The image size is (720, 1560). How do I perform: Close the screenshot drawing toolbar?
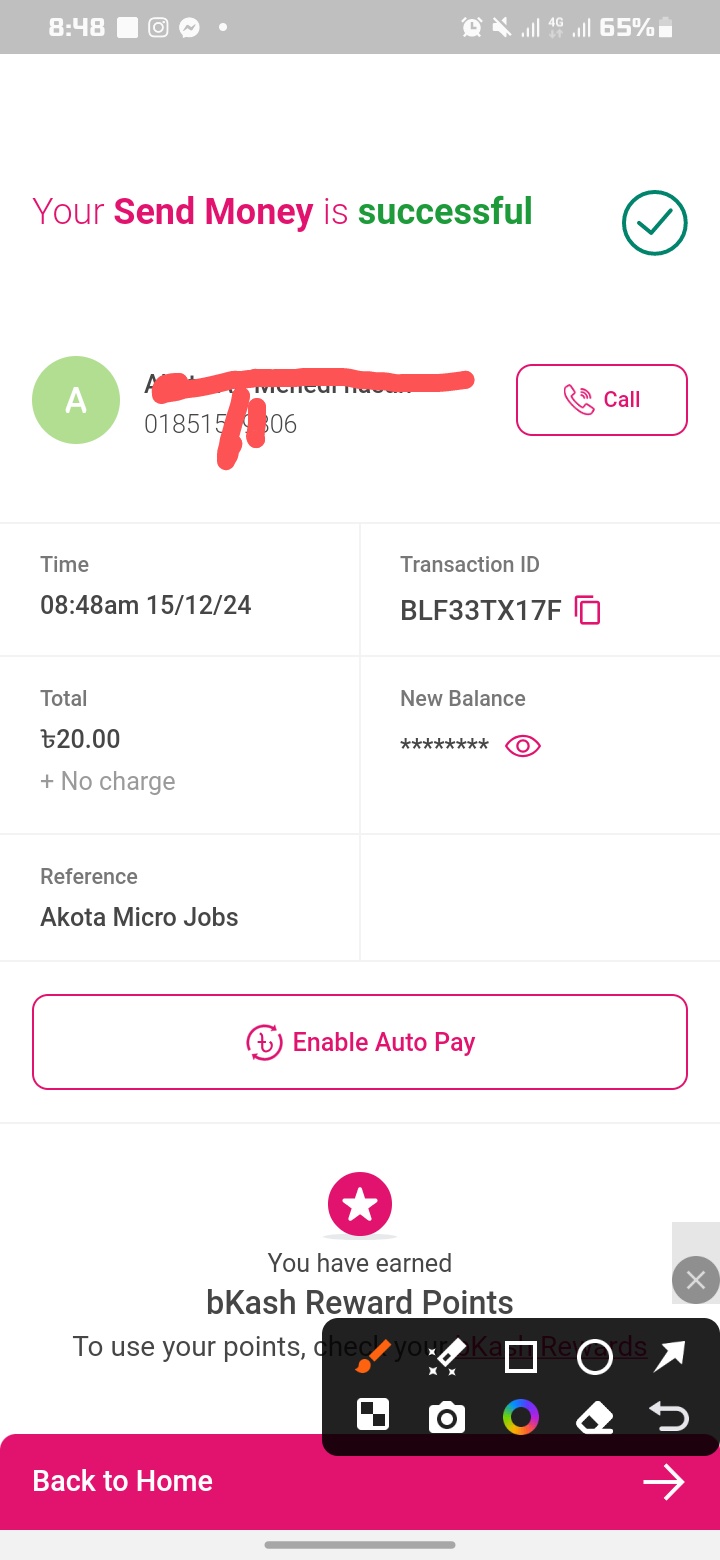696,1279
